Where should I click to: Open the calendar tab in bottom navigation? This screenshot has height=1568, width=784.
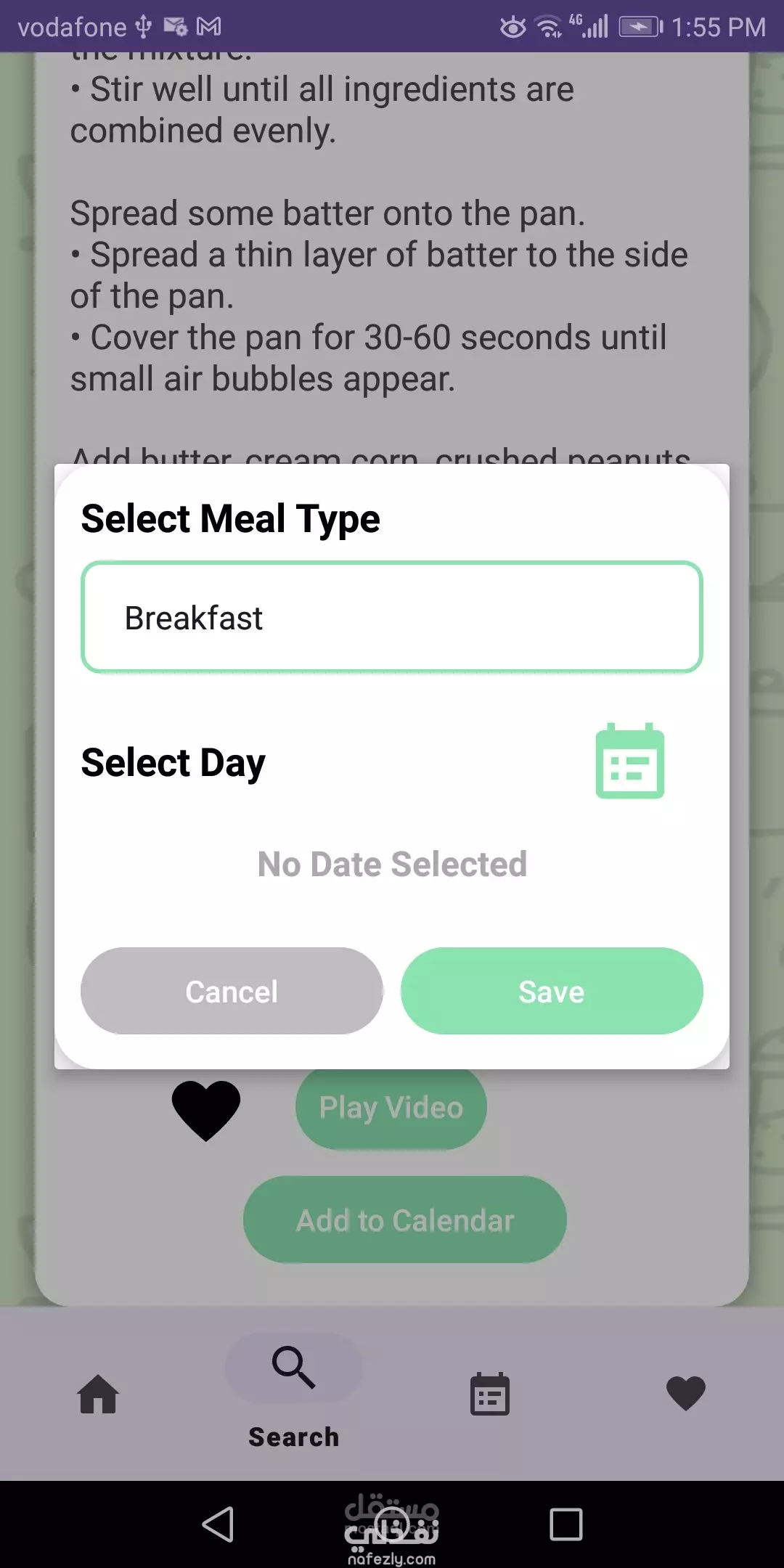point(490,1394)
